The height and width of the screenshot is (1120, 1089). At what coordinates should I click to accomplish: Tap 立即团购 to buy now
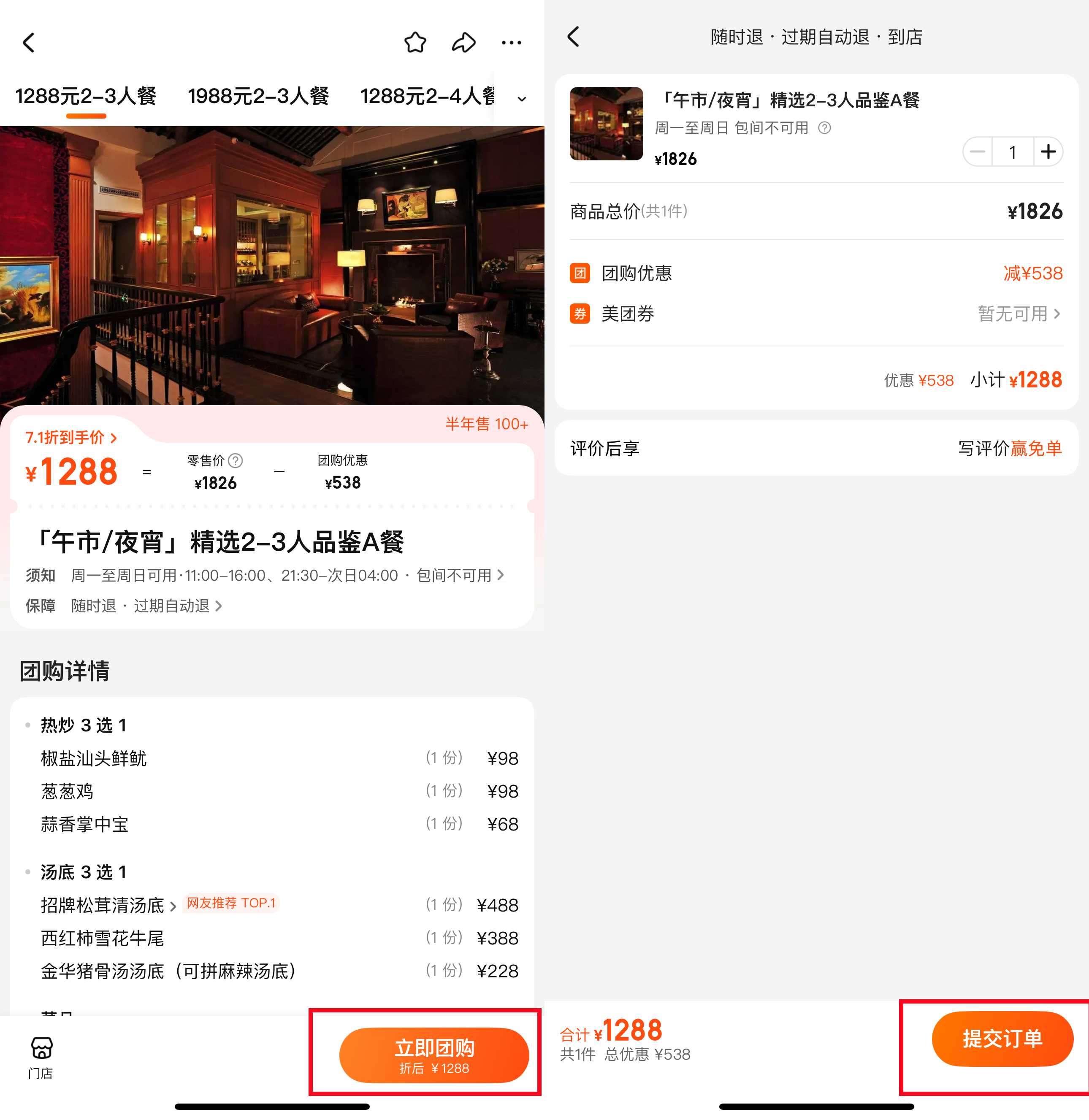tap(433, 1055)
